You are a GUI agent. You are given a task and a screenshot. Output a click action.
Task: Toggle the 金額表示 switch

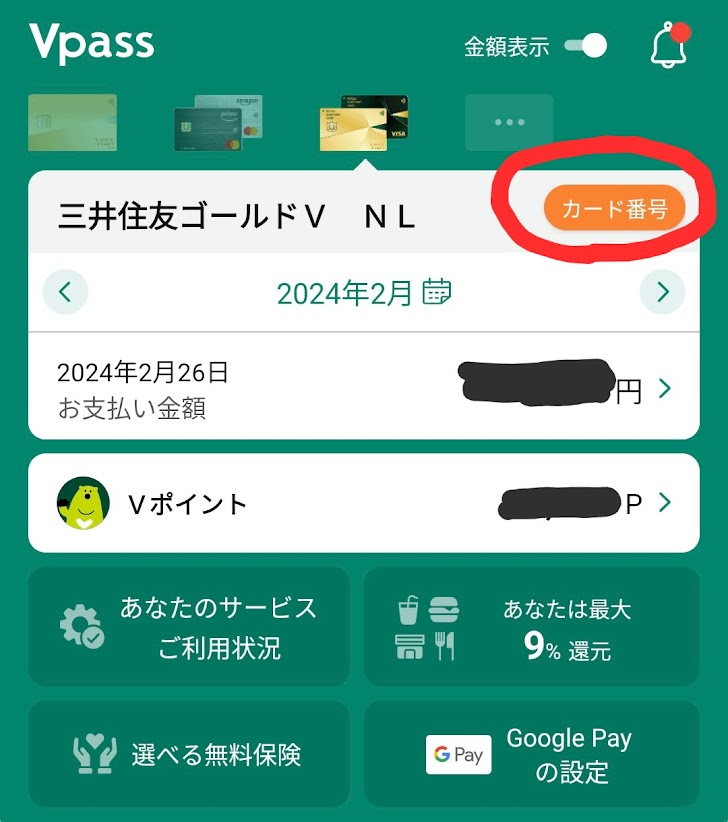pyautogui.click(x=585, y=46)
